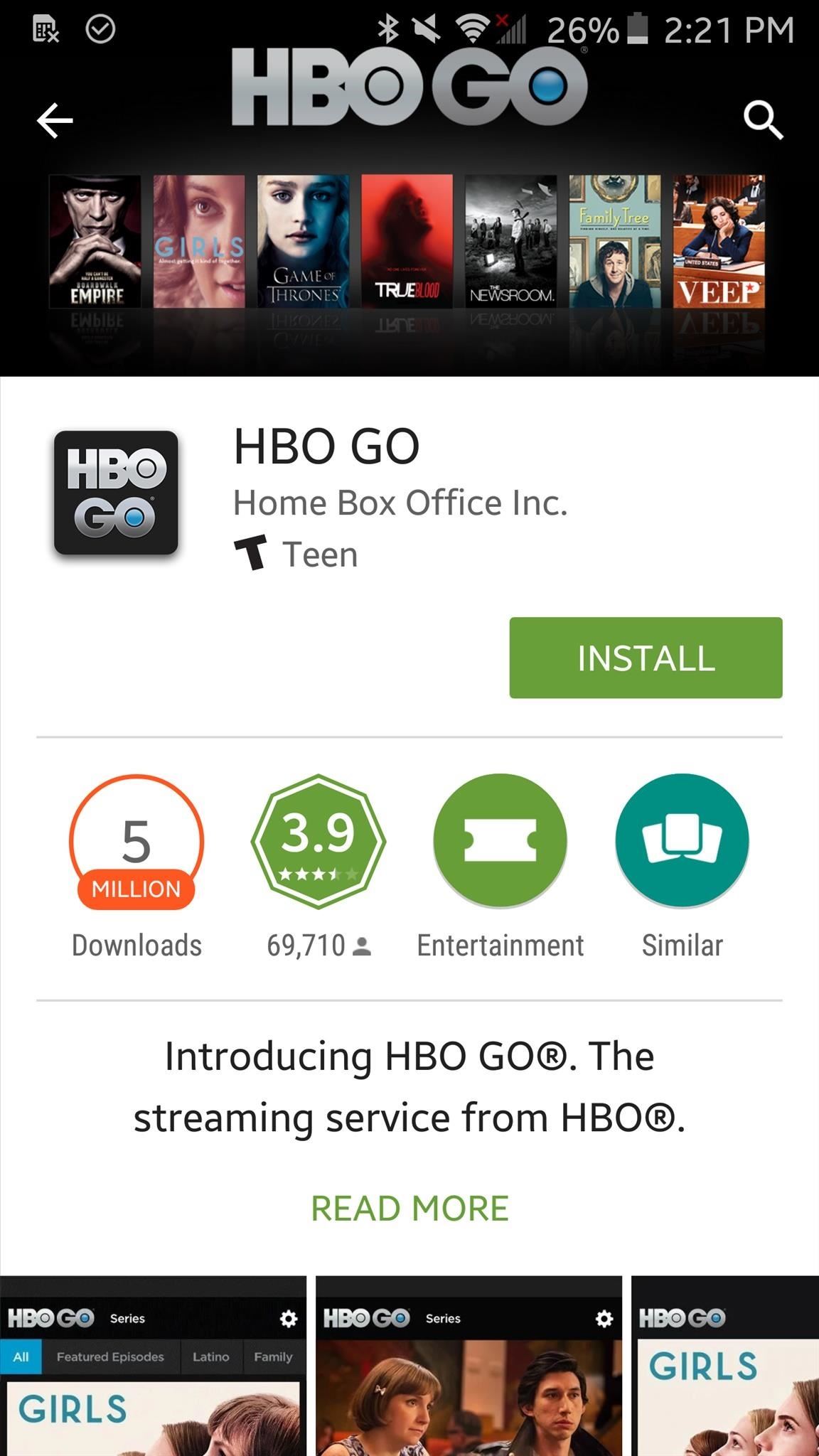The height and width of the screenshot is (1456, 819).
Task: Go back with the arrow icon
Action: pyautogui.click(x=55, y=119)
